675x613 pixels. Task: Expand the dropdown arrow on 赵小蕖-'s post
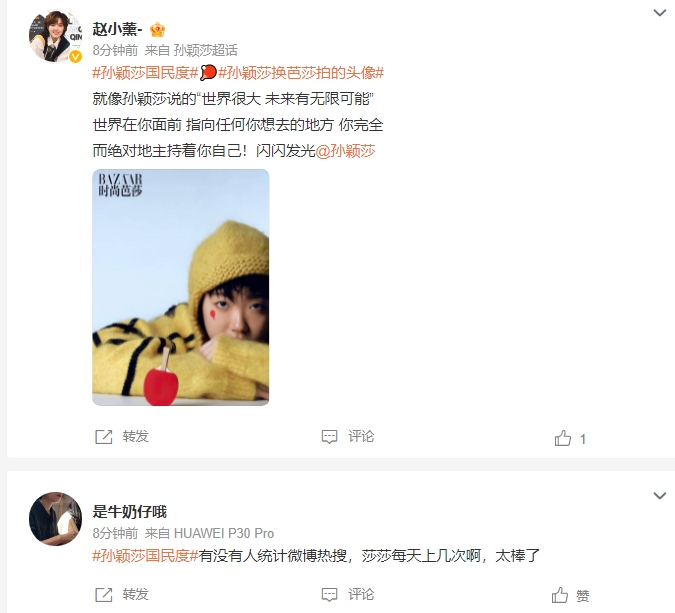coord(660,12)
